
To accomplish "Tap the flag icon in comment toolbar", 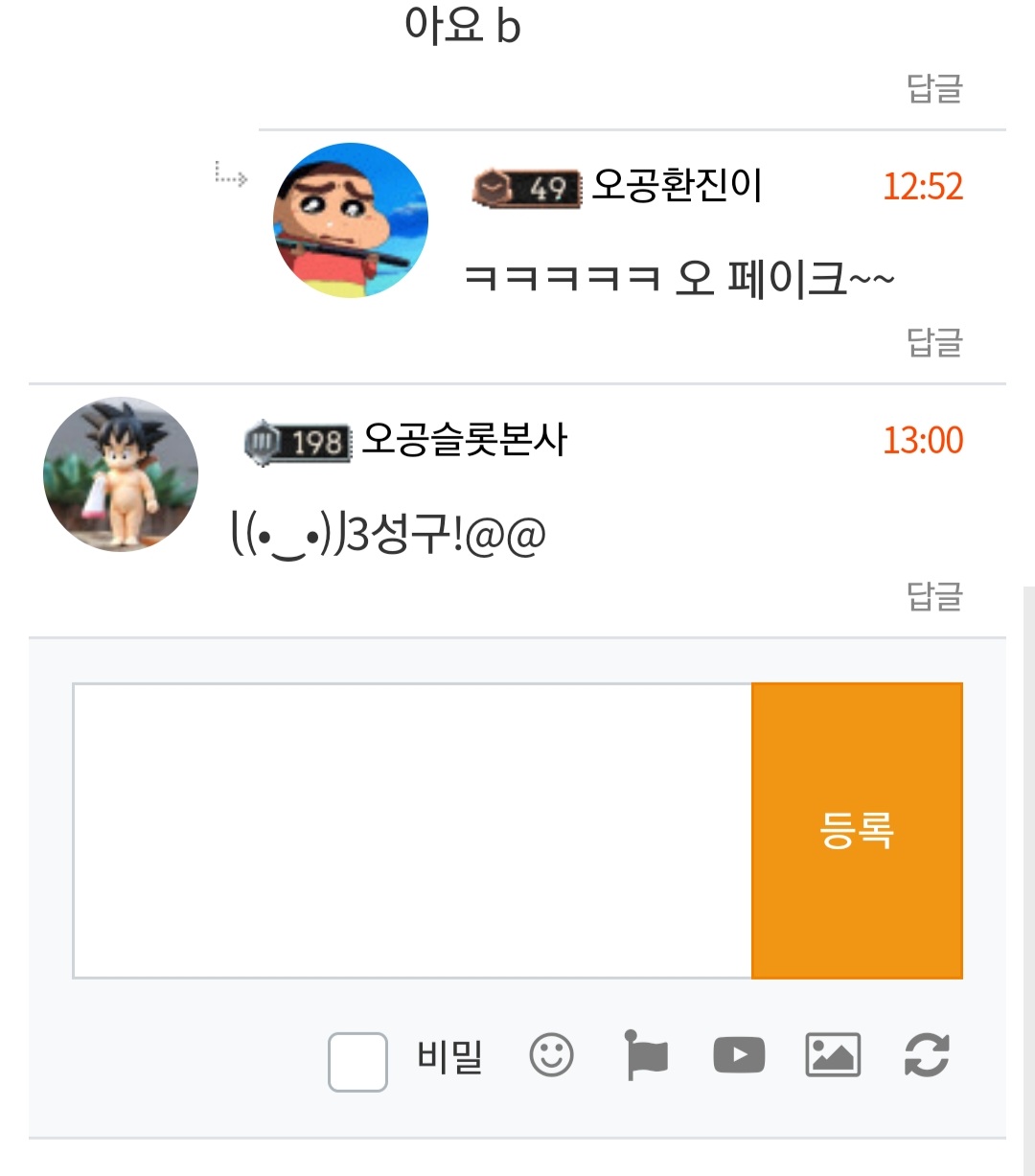I will click(646, 1055).
